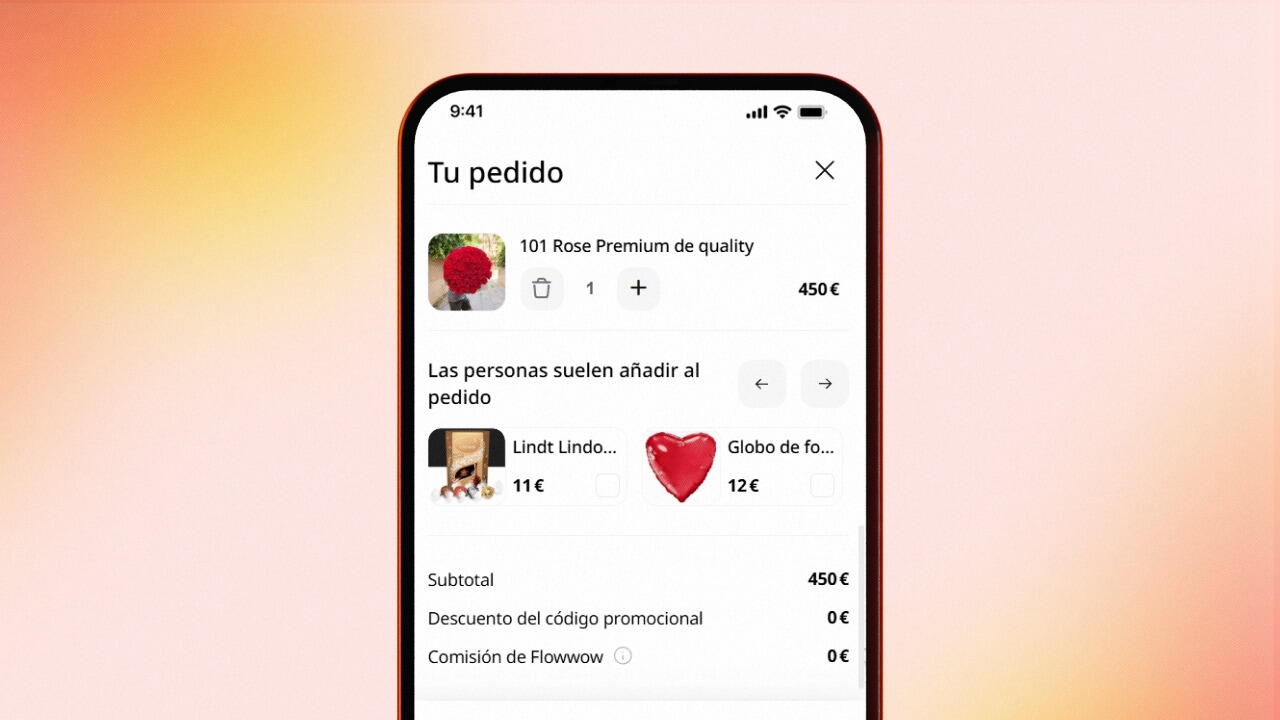The image size is (1280, 720).
Task: Show previous suggested add-ons
Action: click(x=762, y=384)
